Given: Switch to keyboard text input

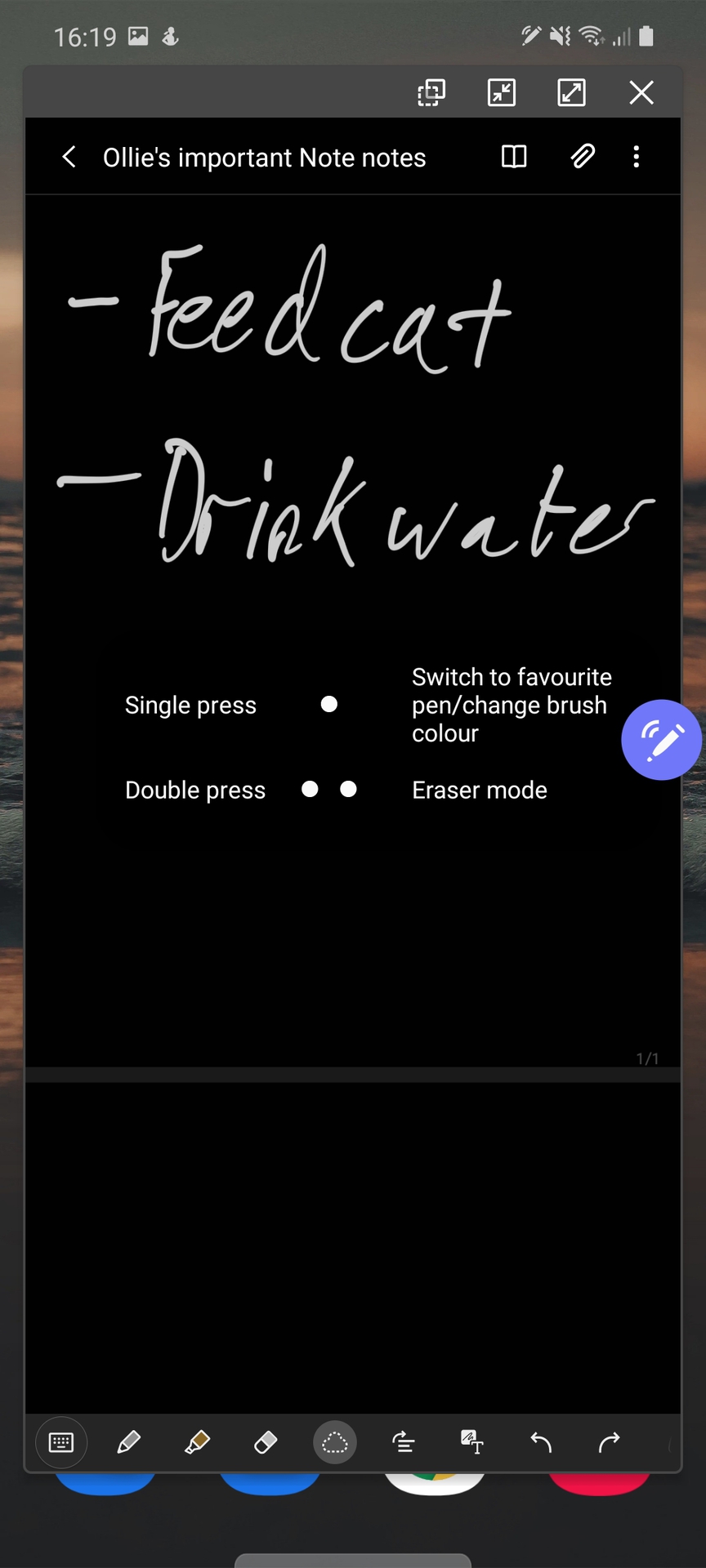Looking at the screenshot, I should coord(61,1443).
